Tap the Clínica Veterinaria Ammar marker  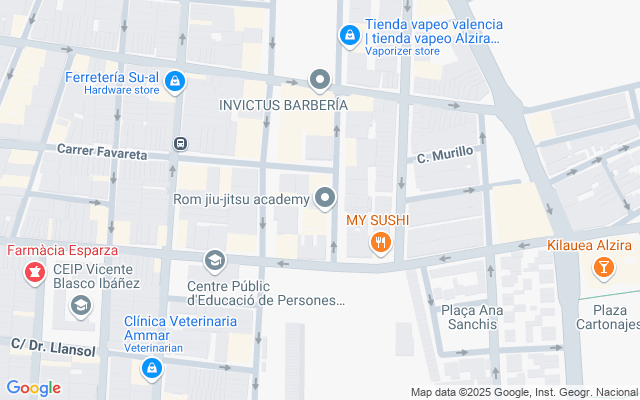(x=151, y=367)
